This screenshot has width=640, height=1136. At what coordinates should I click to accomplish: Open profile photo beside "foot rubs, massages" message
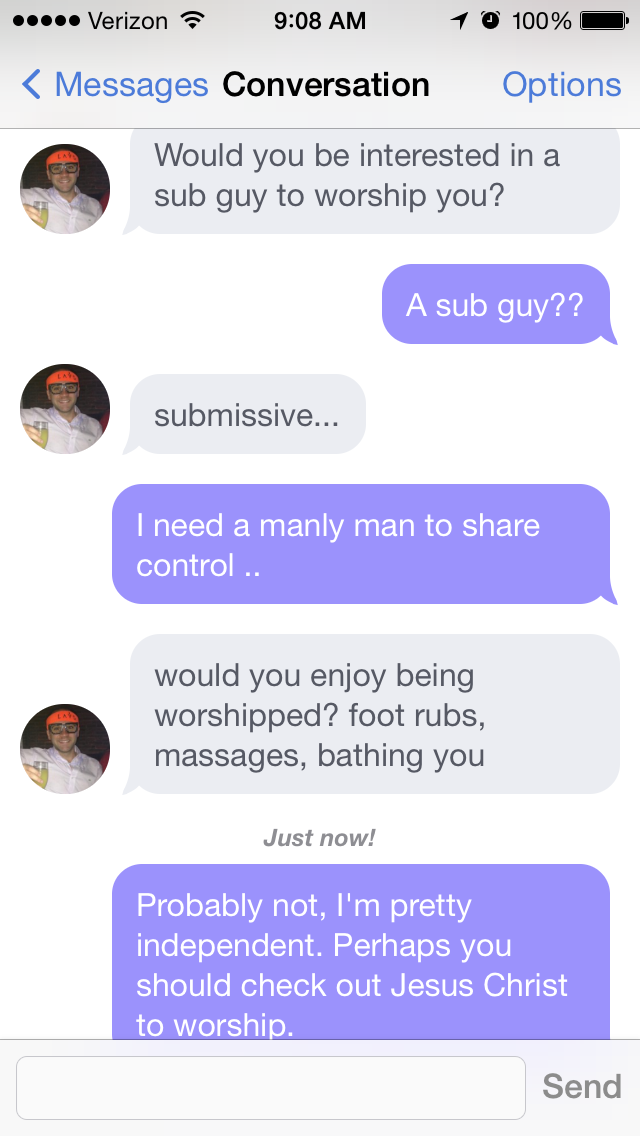65,749
